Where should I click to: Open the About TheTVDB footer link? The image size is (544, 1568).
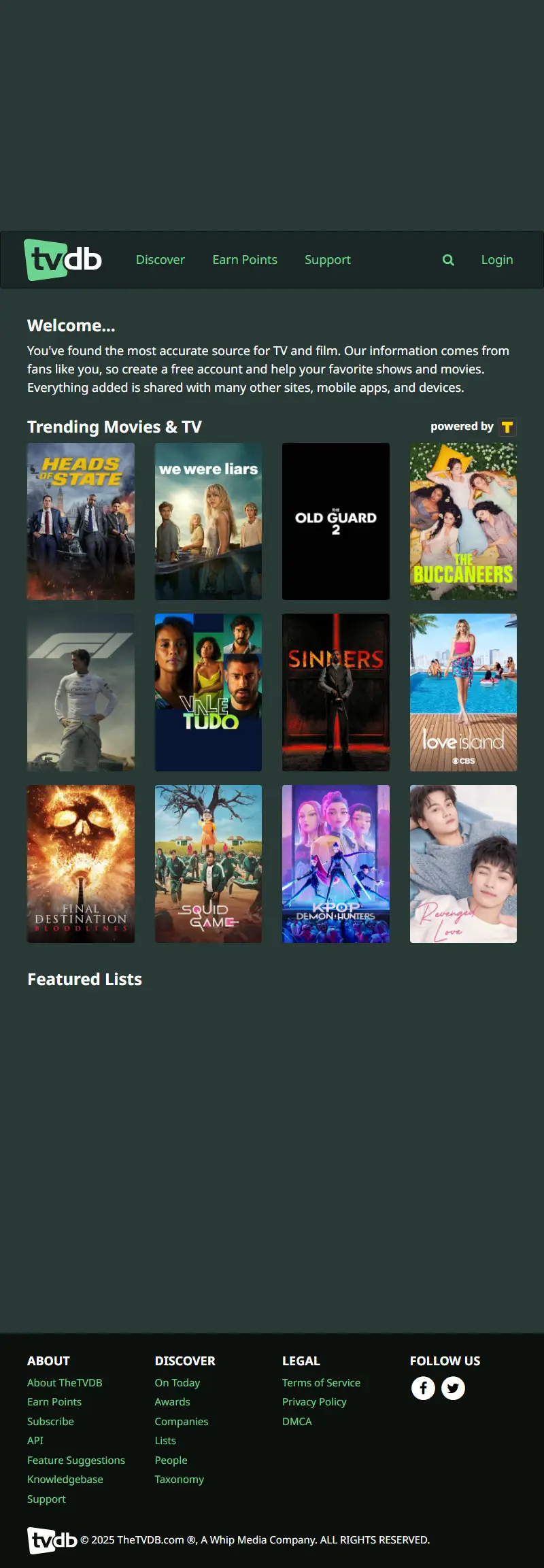click(65, 1382)
